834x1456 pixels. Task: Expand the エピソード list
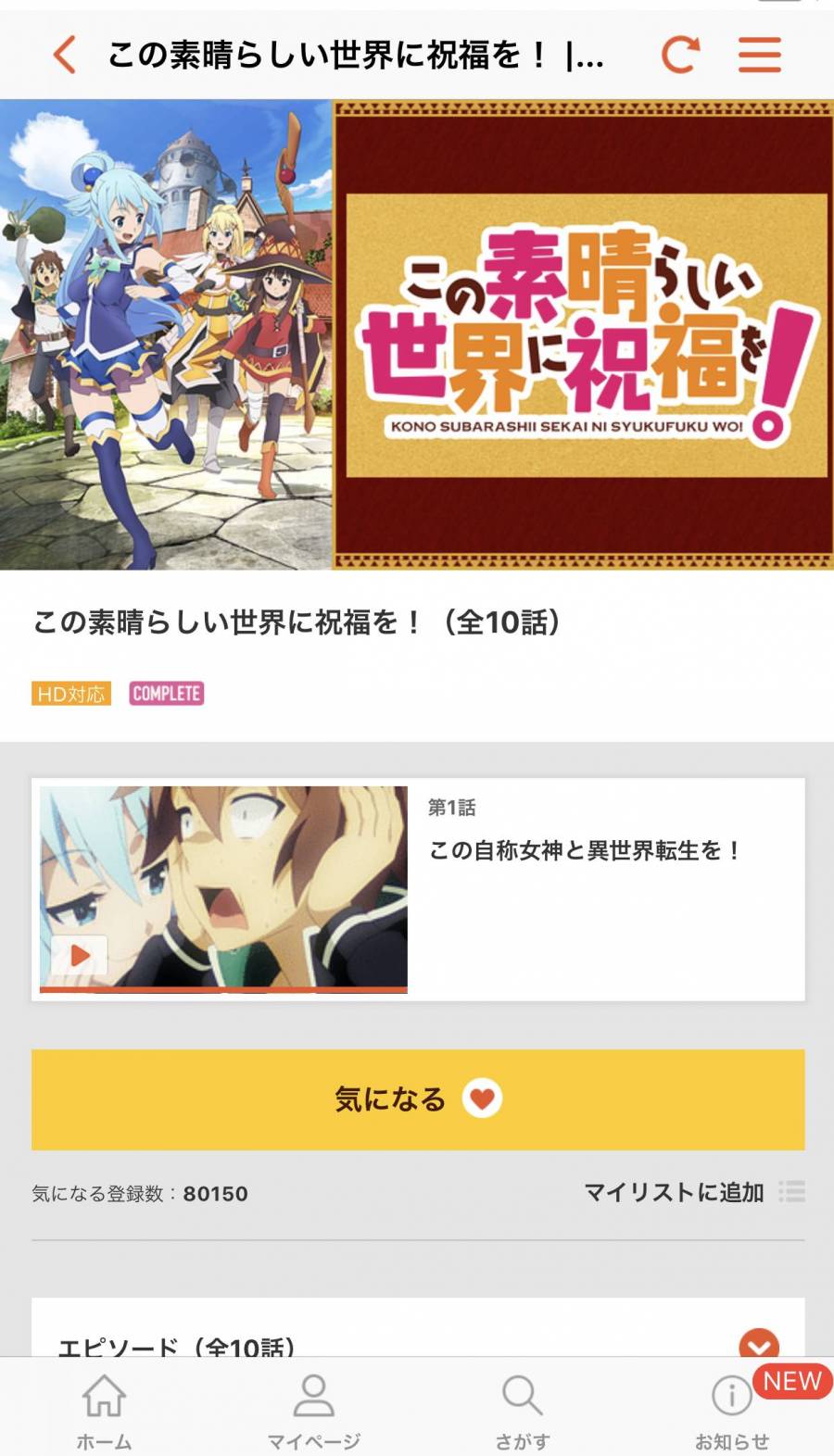pyautogui.click(x=758, y=1343)
